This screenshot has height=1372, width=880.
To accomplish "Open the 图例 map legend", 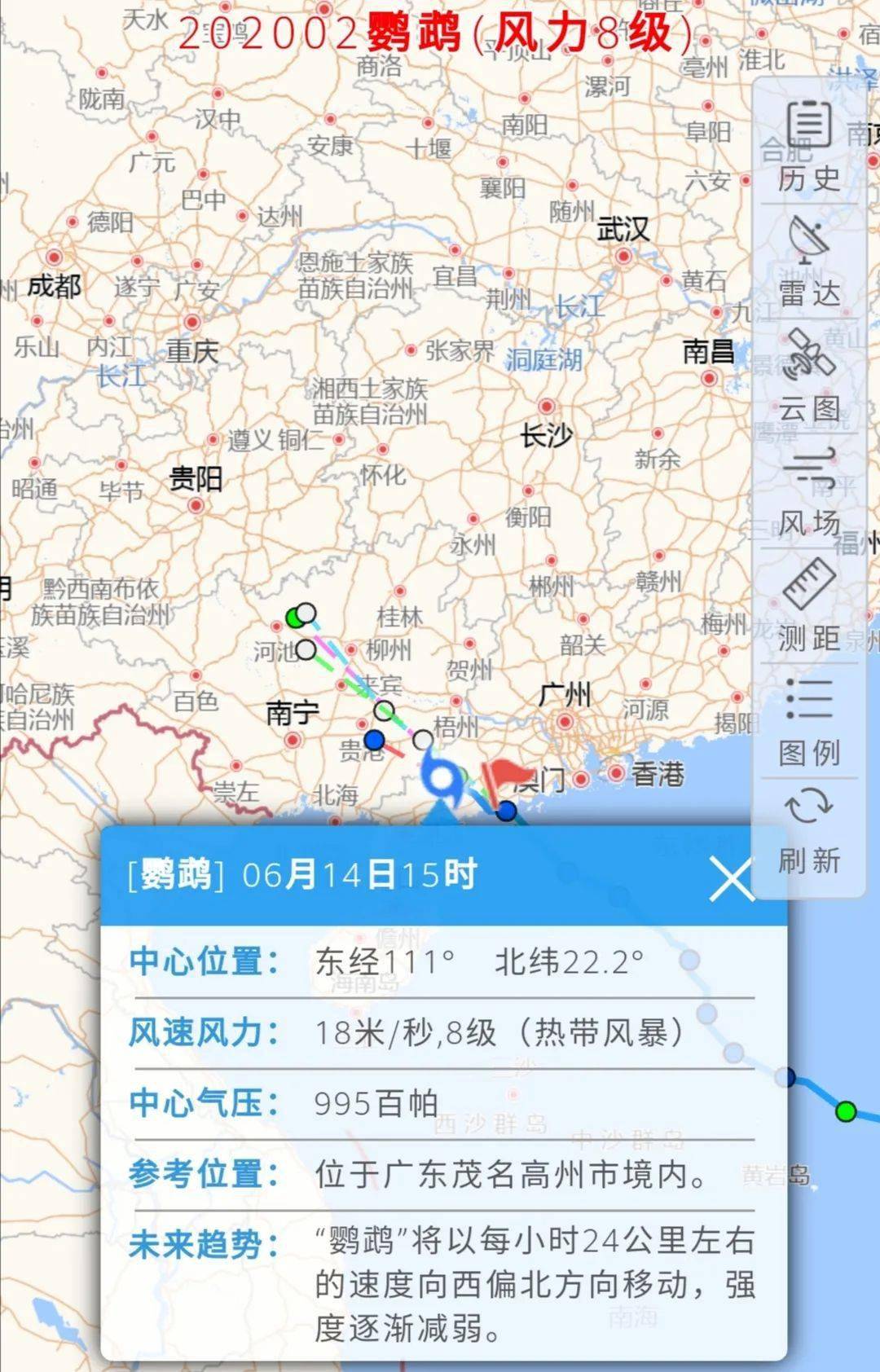I will 809,725.
